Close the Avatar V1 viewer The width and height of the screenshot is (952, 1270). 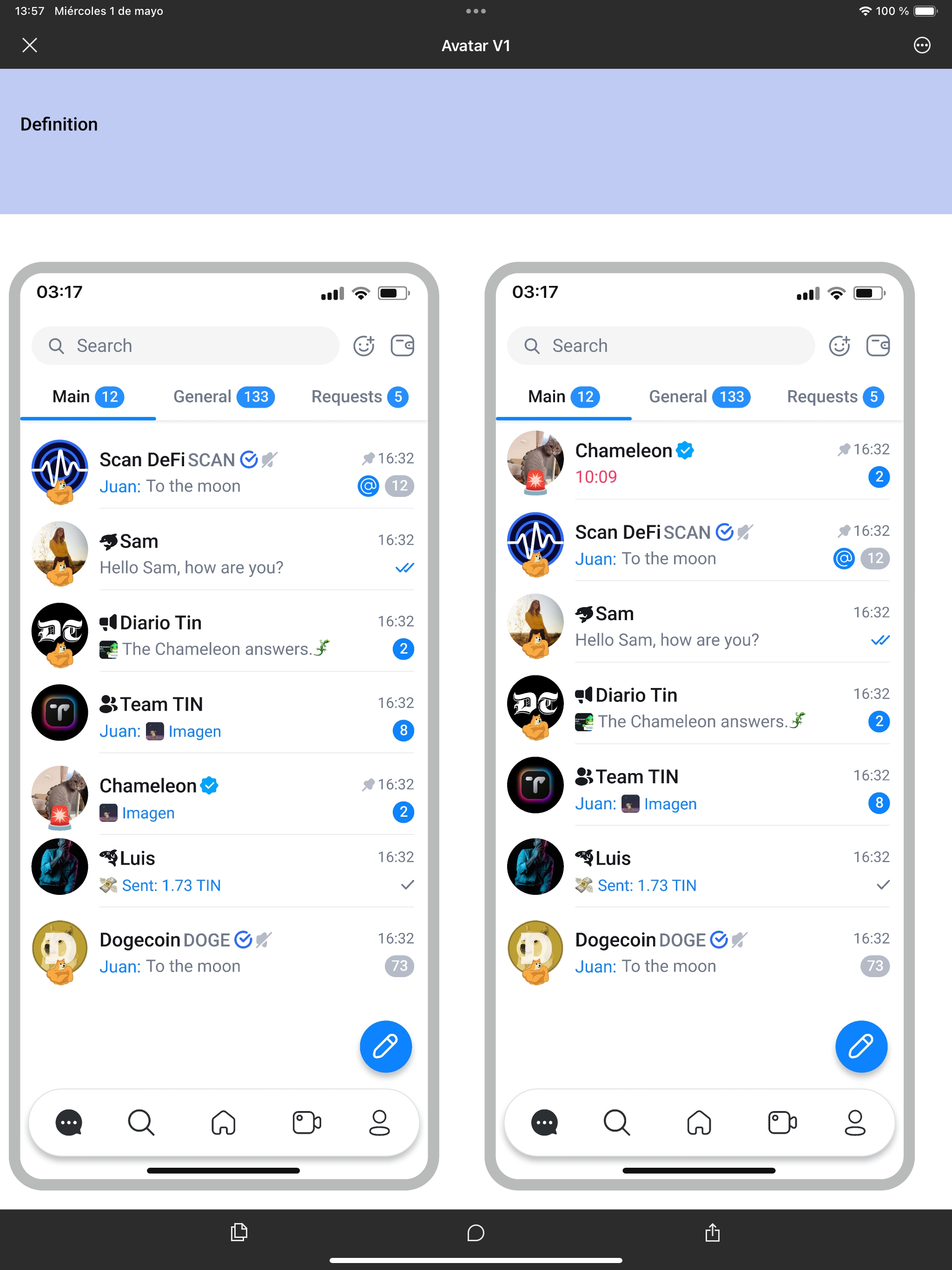coord(30,46)
